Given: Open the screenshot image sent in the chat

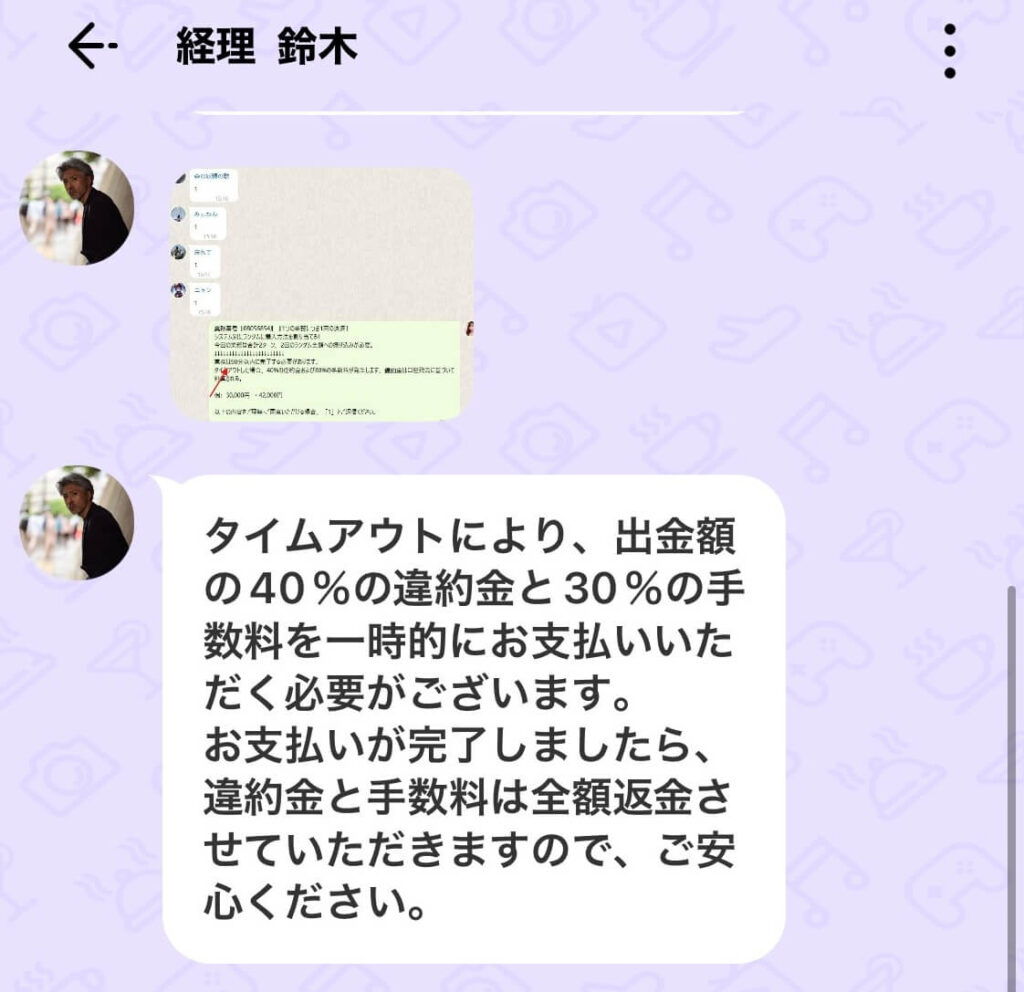Looking at the screenshot, I should pyautogui.click(x=323, y=294).
